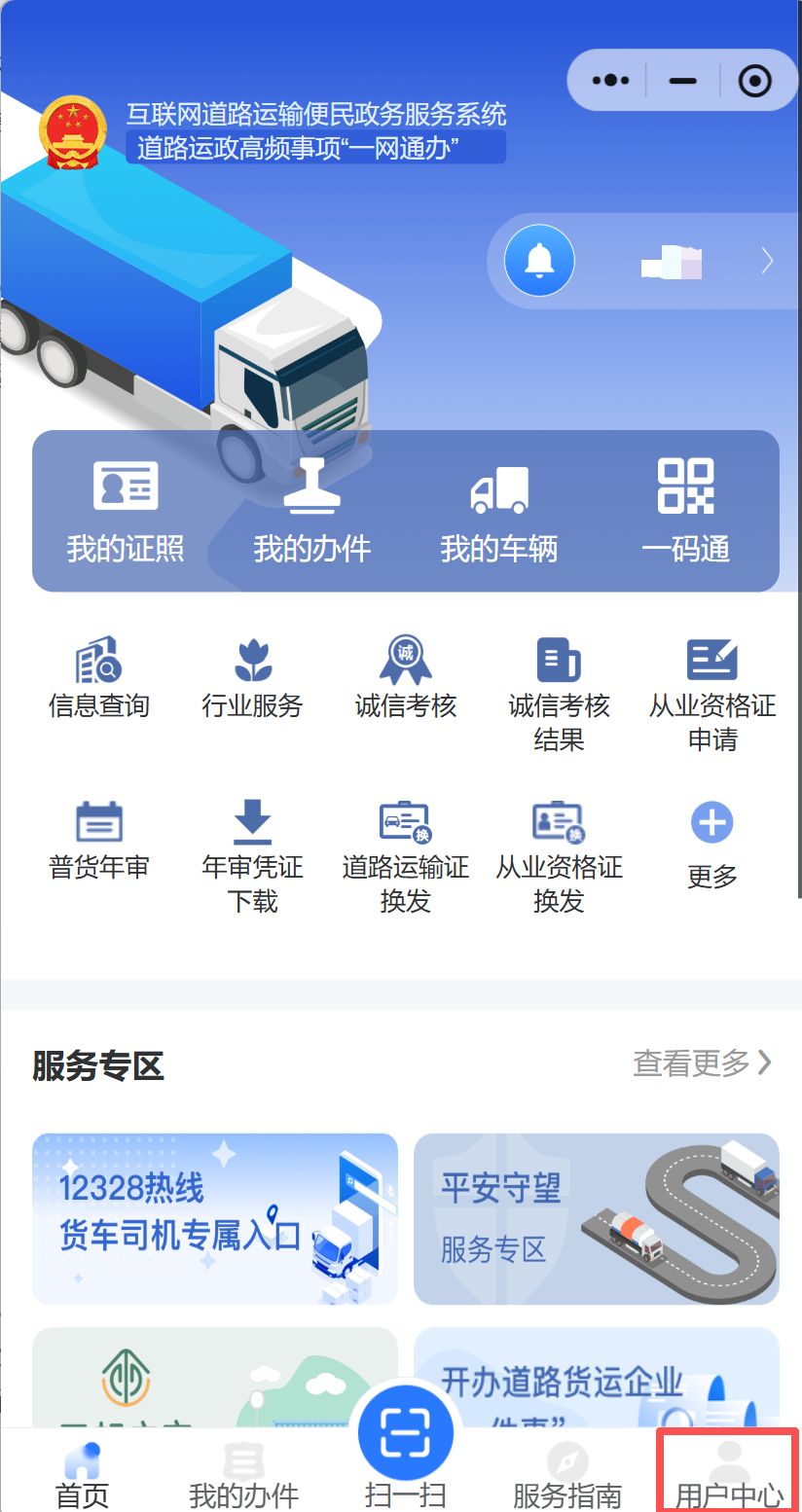The height and width of the screenshot is (1512, 802).
Task: Select 道路运输证换发
Action: pos(405,856)
